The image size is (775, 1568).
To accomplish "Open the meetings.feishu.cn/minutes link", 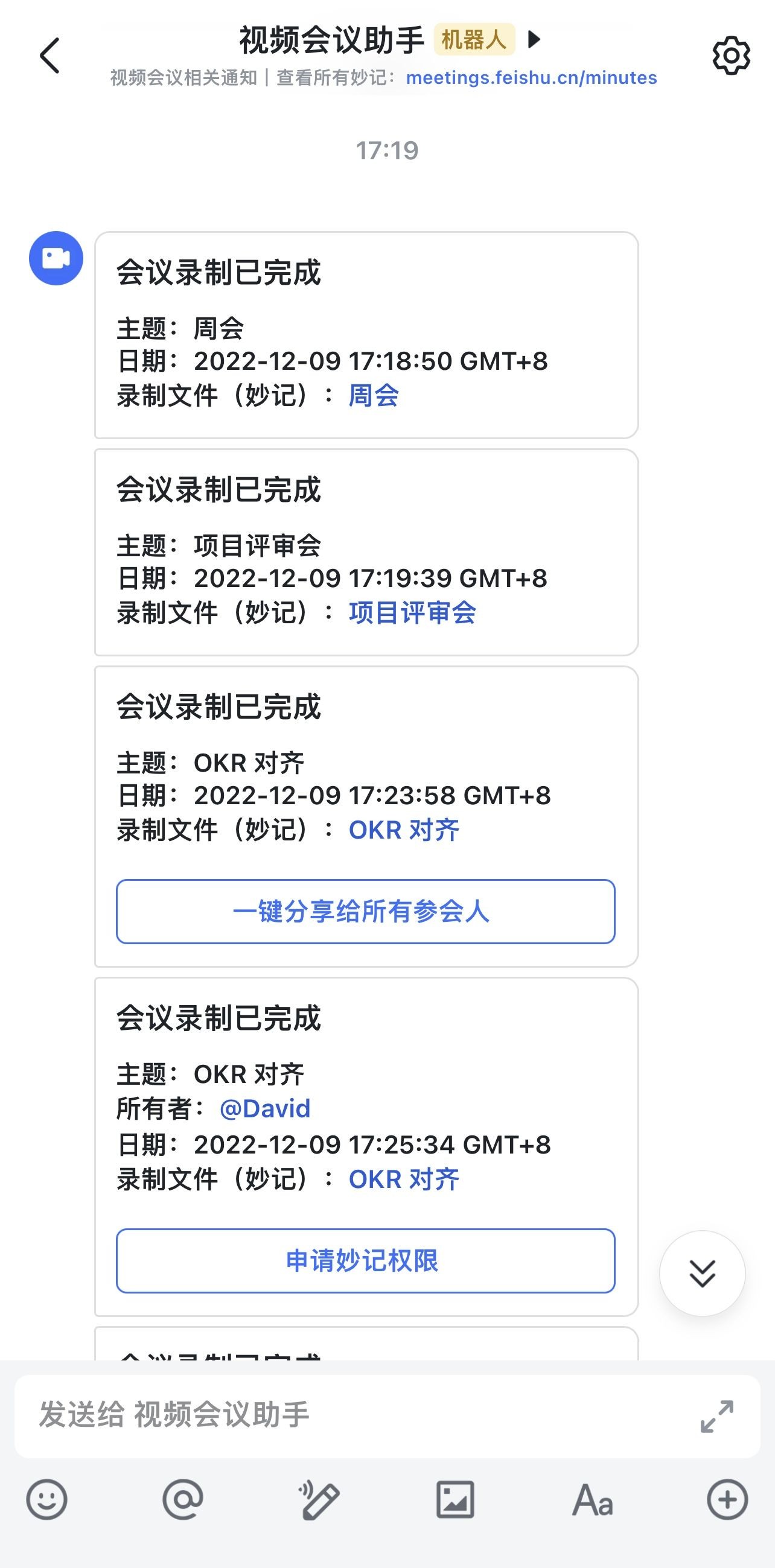I will [x=531, y=78].
